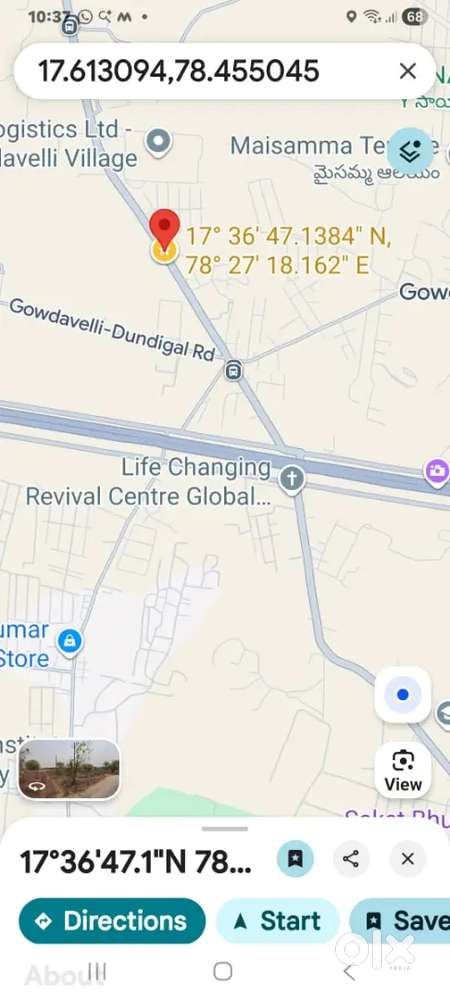
Task: Open the Live View camera button
Action: [x=403, y=770]
